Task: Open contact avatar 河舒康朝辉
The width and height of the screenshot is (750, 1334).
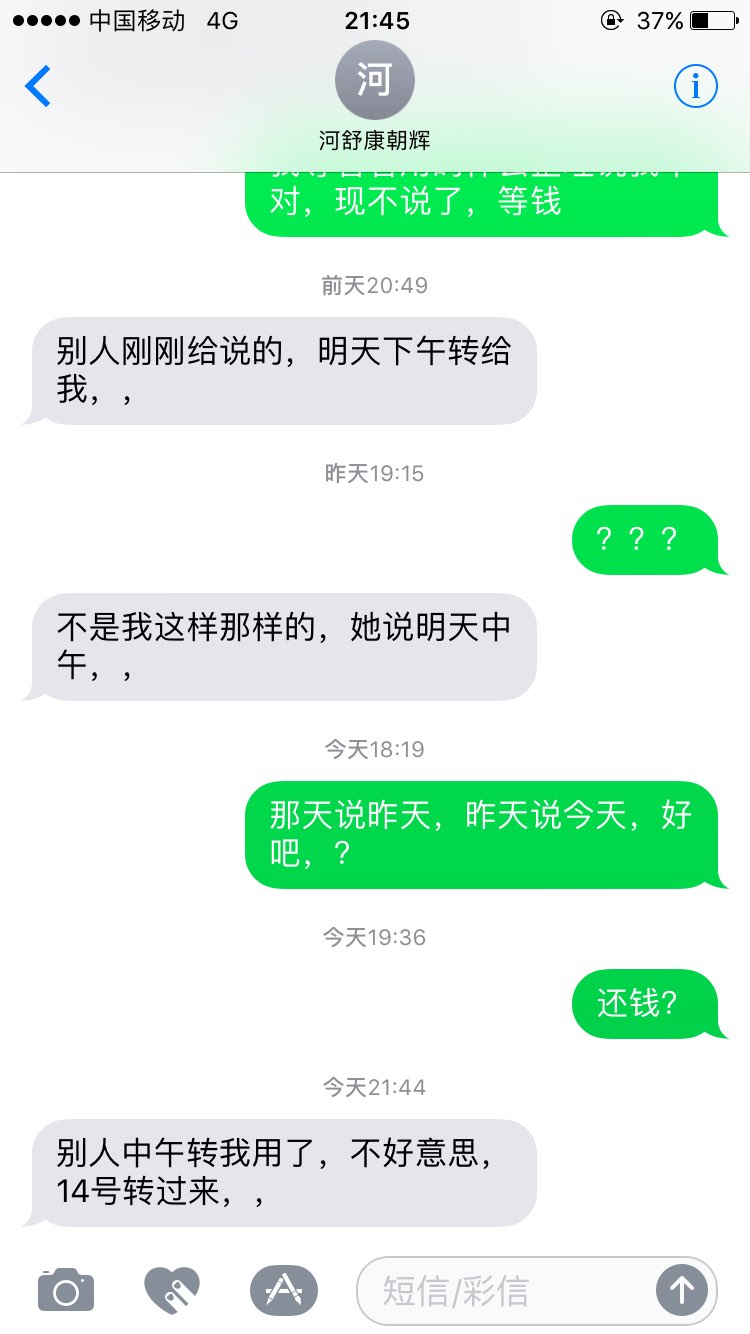Action: point(374,82)
